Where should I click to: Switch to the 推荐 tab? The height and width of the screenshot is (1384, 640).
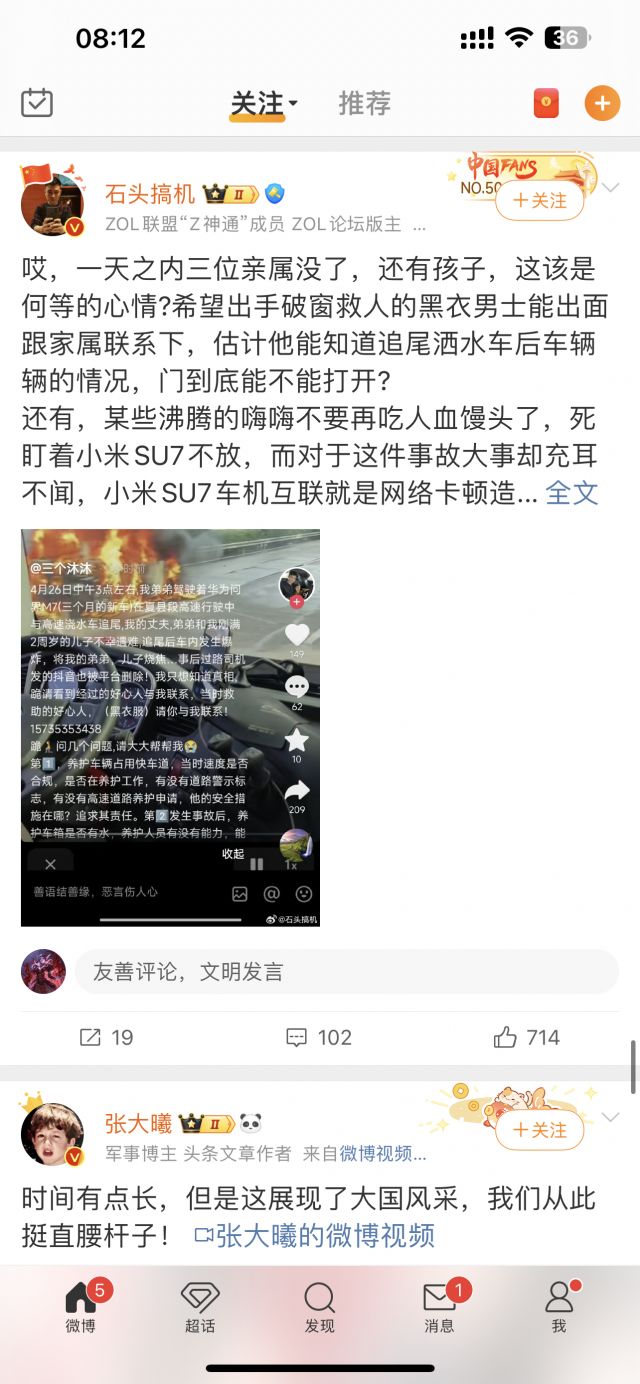coord(364,103)
